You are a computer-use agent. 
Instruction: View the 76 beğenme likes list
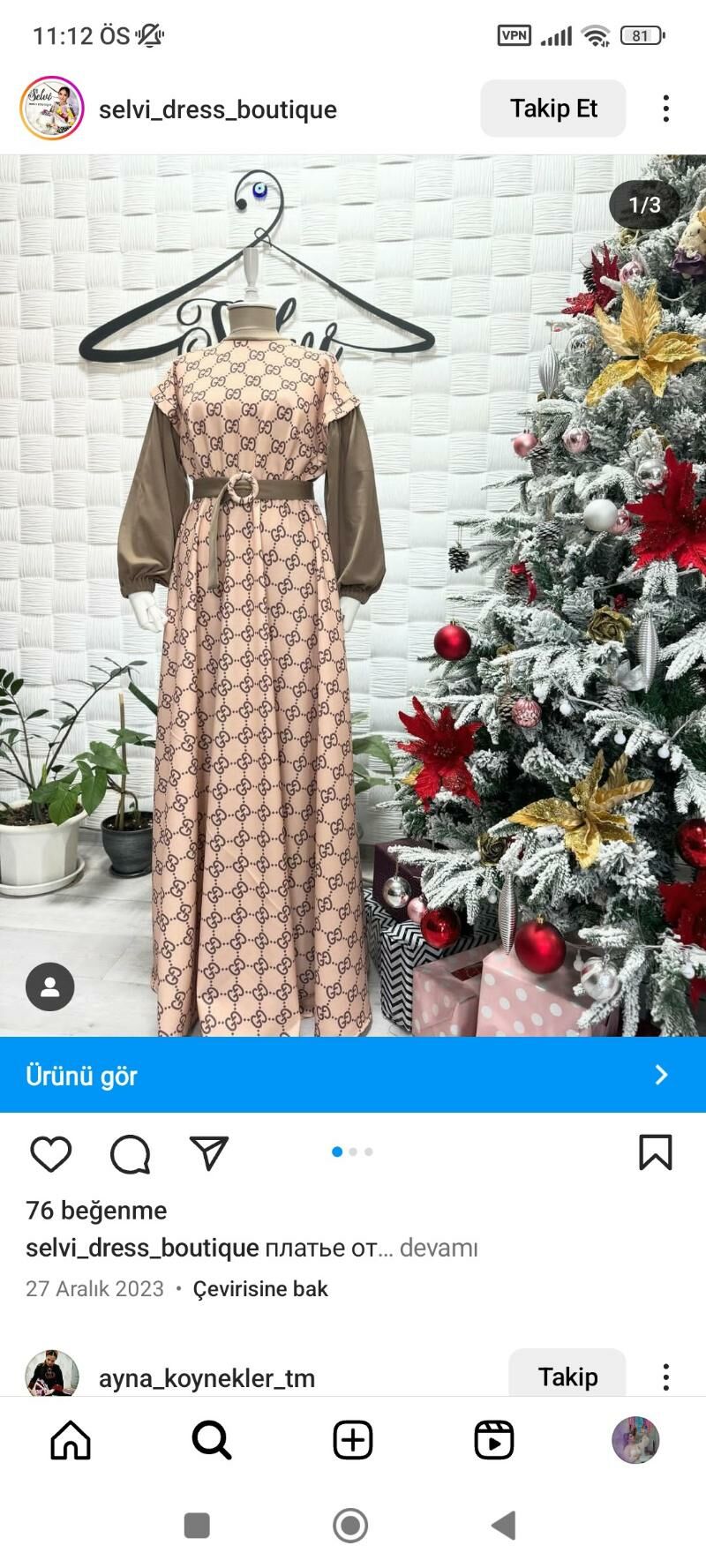coord(96,1210)
